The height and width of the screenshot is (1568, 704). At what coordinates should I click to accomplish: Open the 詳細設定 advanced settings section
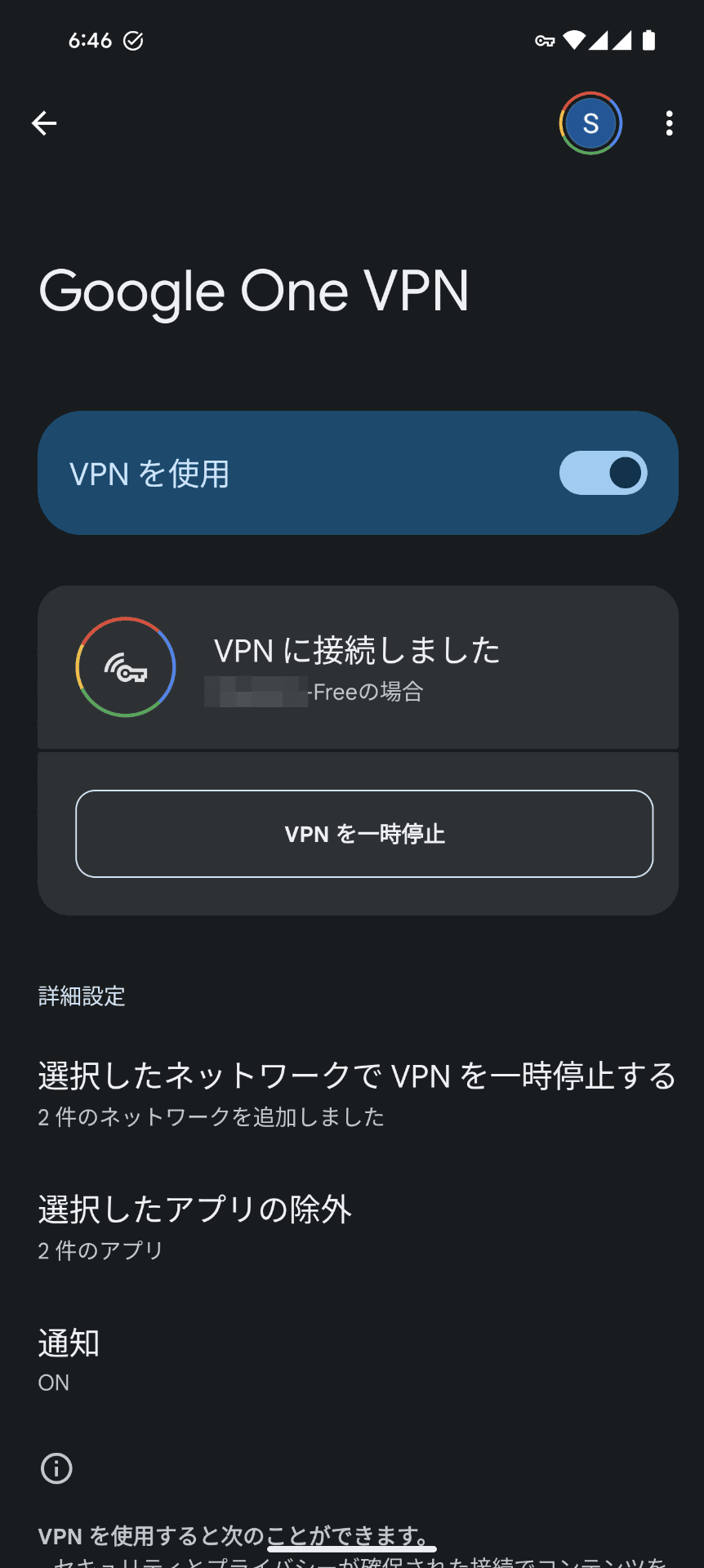(80, 996)
